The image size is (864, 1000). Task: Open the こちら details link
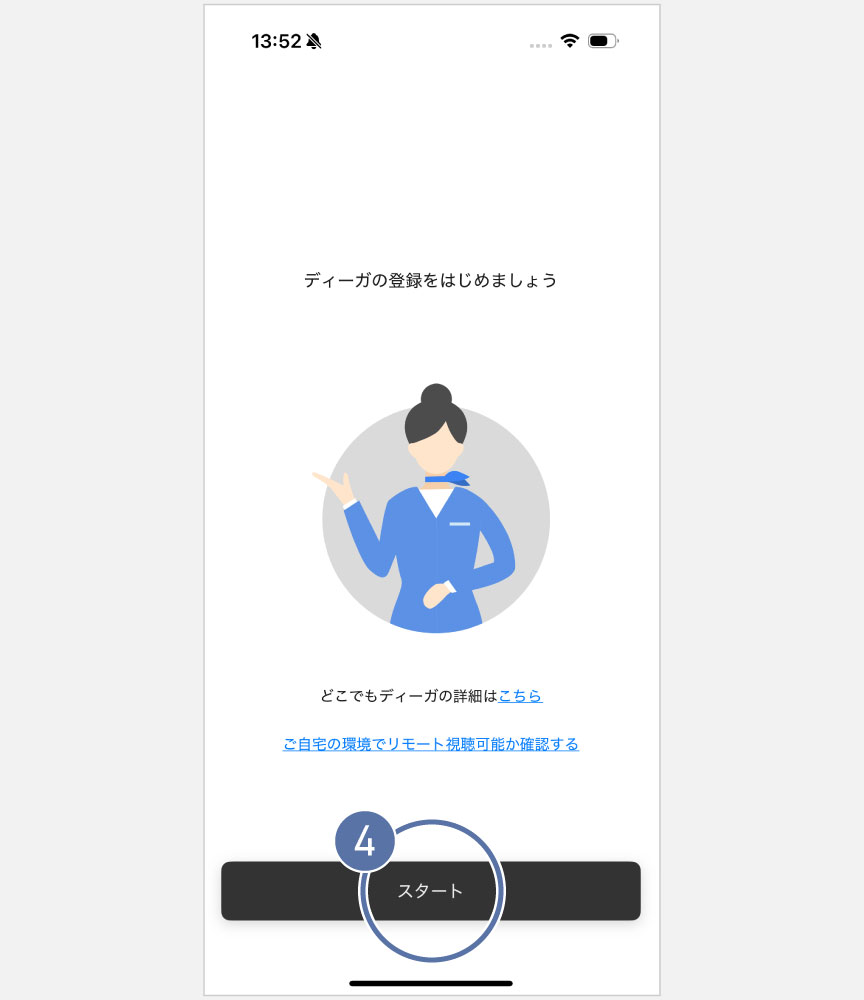(520, 696)
